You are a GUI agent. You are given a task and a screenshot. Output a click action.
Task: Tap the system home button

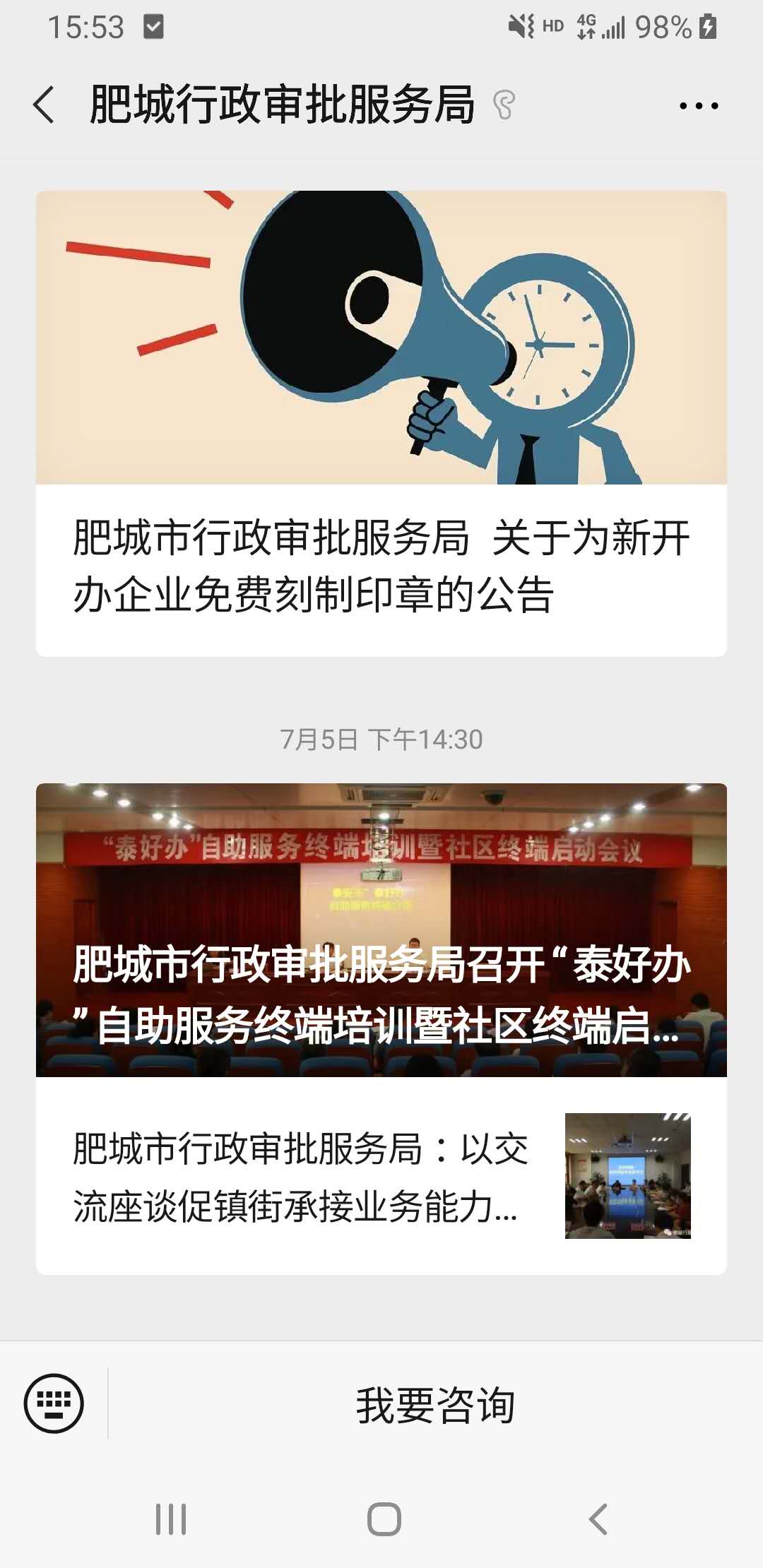(384, 1519)
